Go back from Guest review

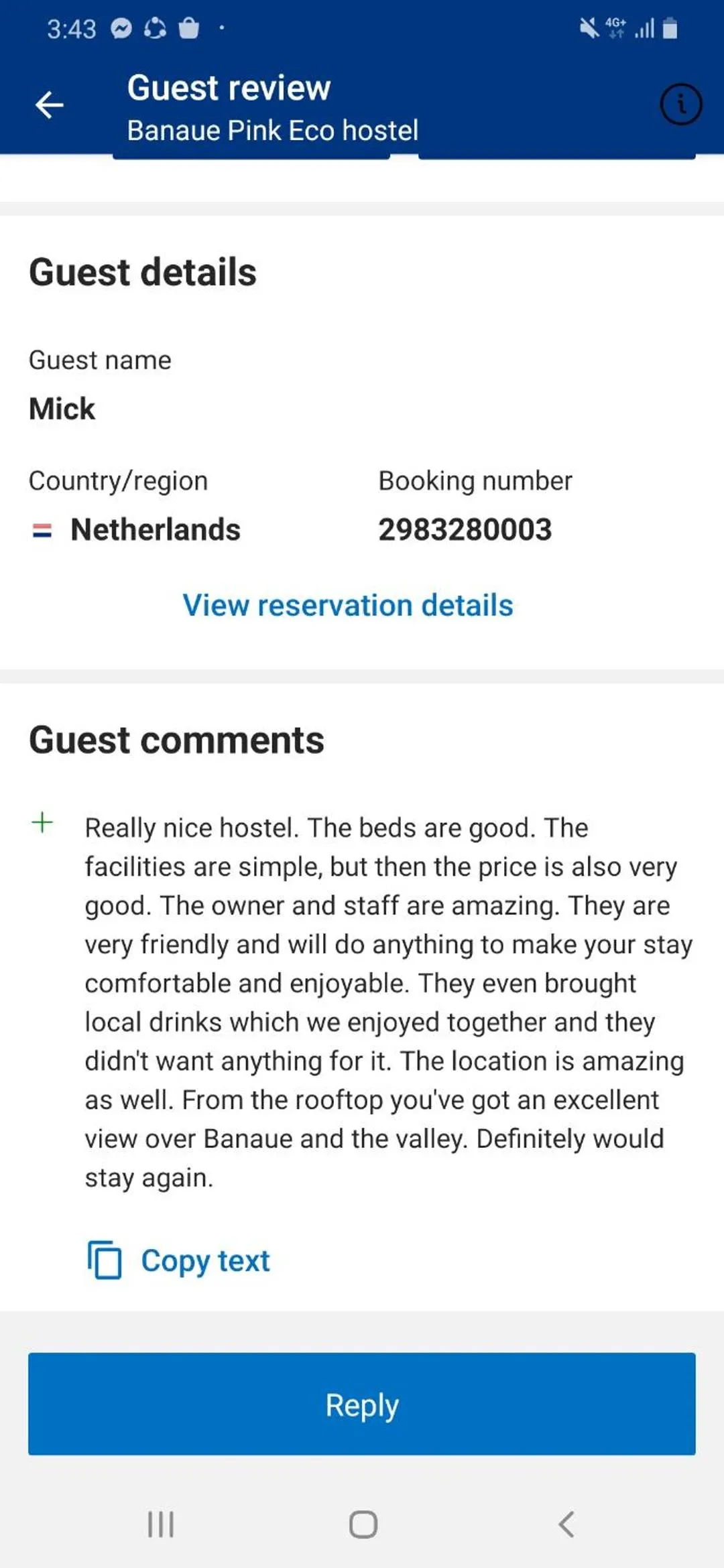(49, 105)
